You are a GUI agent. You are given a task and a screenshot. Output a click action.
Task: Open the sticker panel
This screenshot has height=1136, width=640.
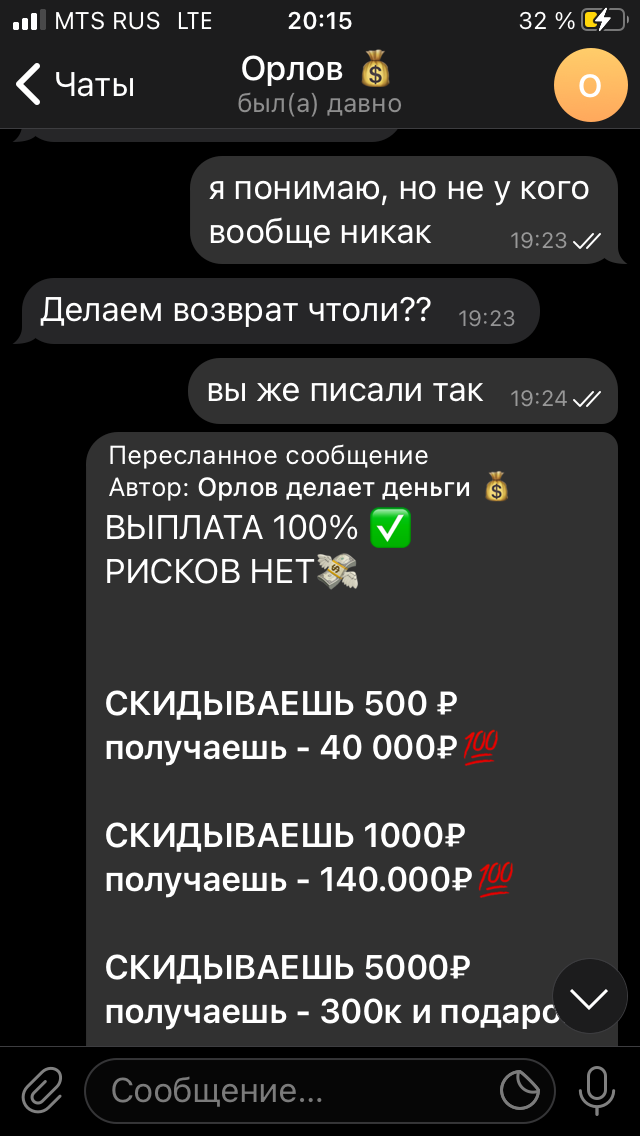[x=520, y=1091]
